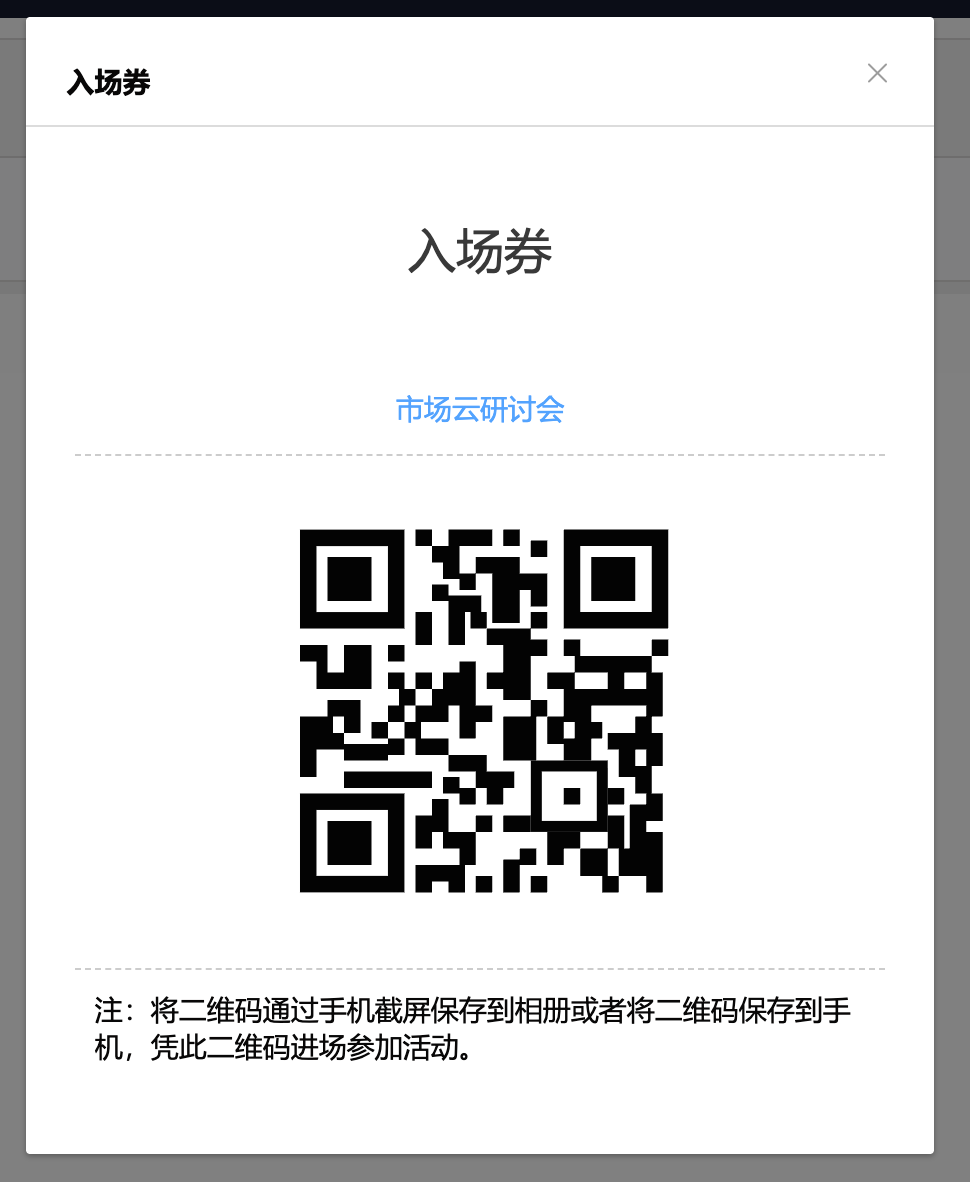Open the 市场云研讨会 link
970x1182 pixels.
(x=480, y=410)
